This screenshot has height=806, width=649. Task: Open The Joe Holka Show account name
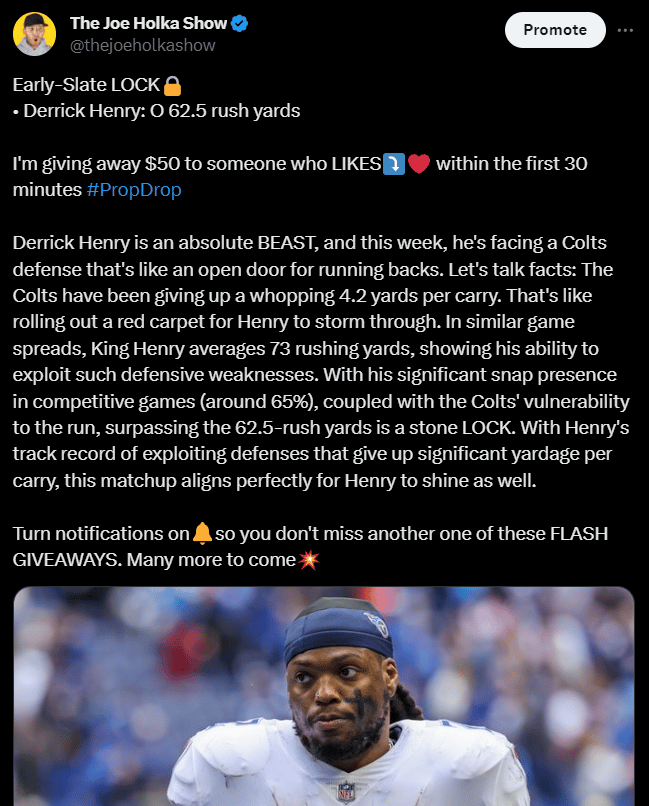coord(148,23)
